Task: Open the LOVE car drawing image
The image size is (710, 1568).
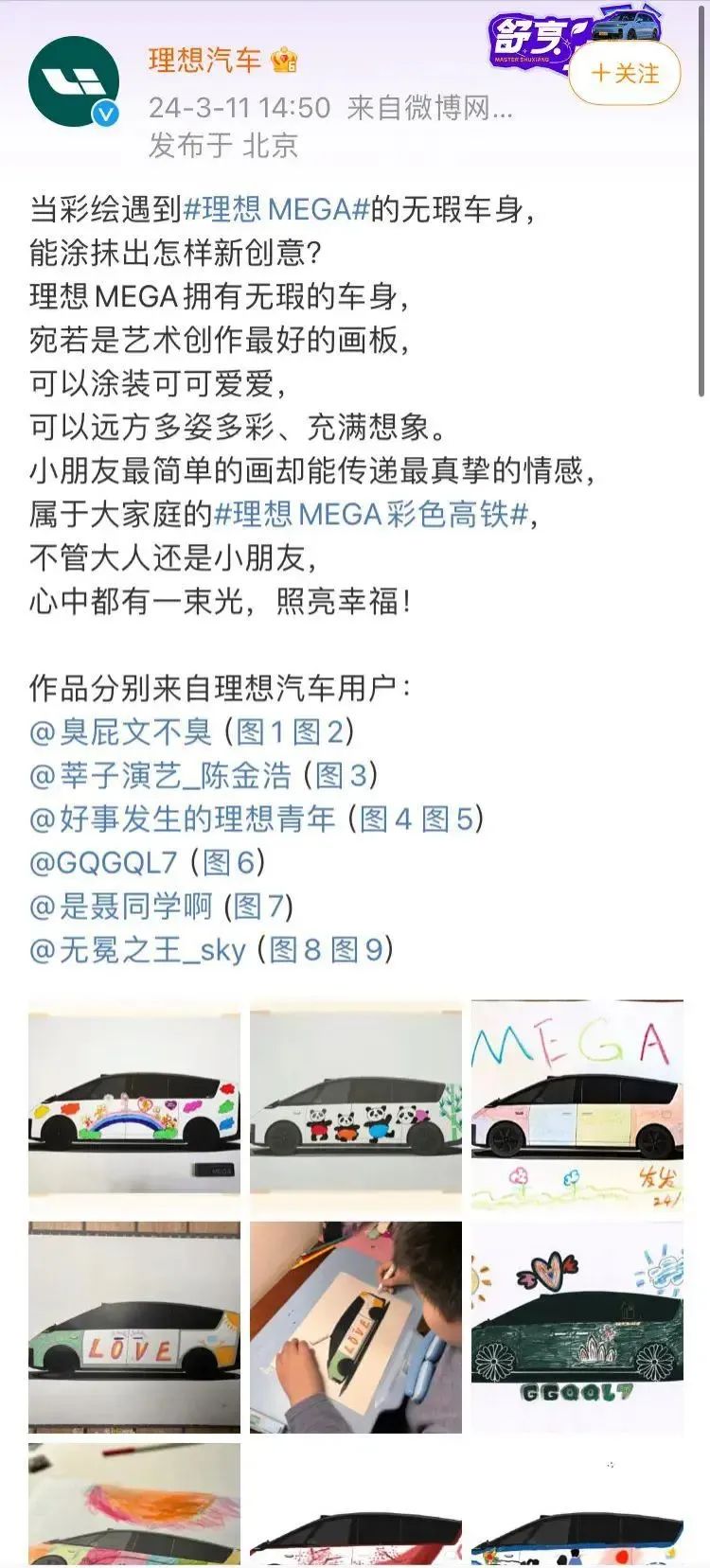Action: (x=134, y=1328)
